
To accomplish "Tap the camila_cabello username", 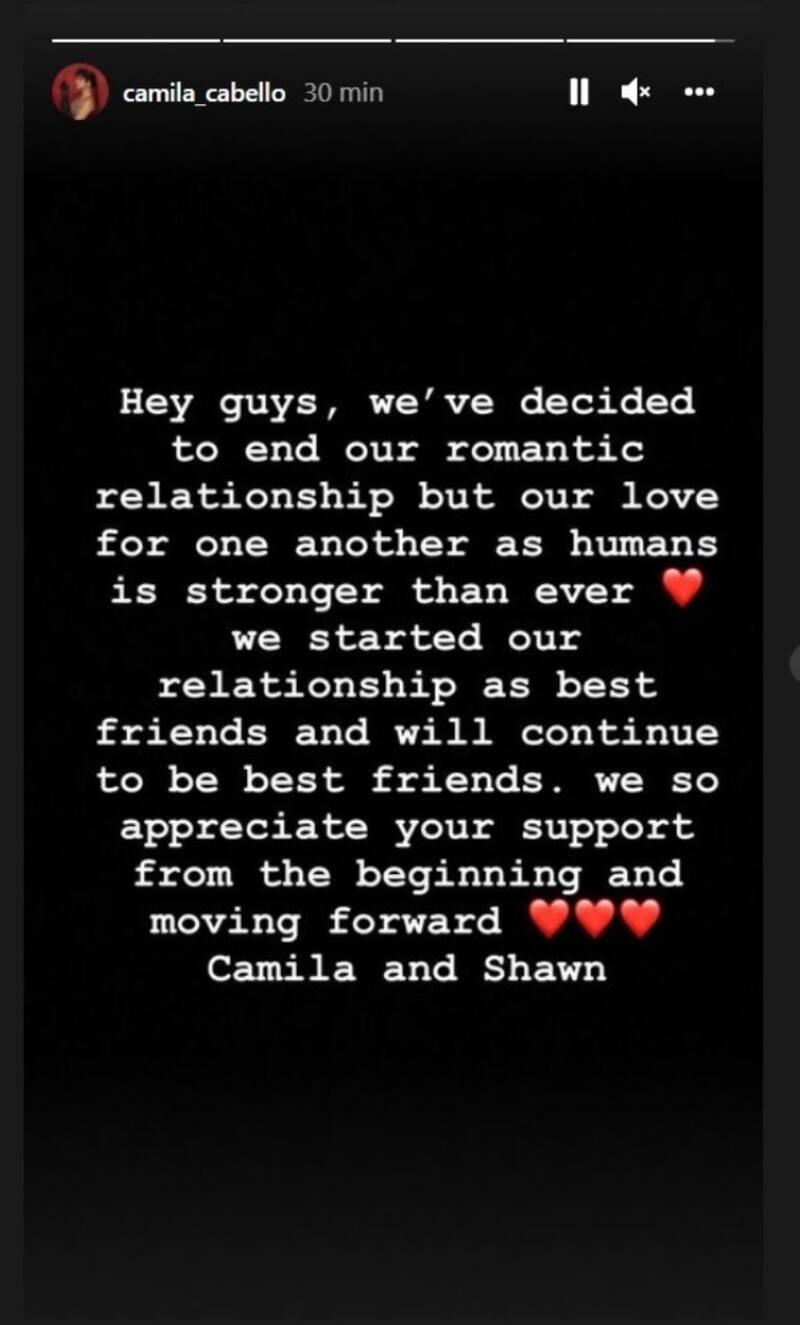I will tap(204, 93).
